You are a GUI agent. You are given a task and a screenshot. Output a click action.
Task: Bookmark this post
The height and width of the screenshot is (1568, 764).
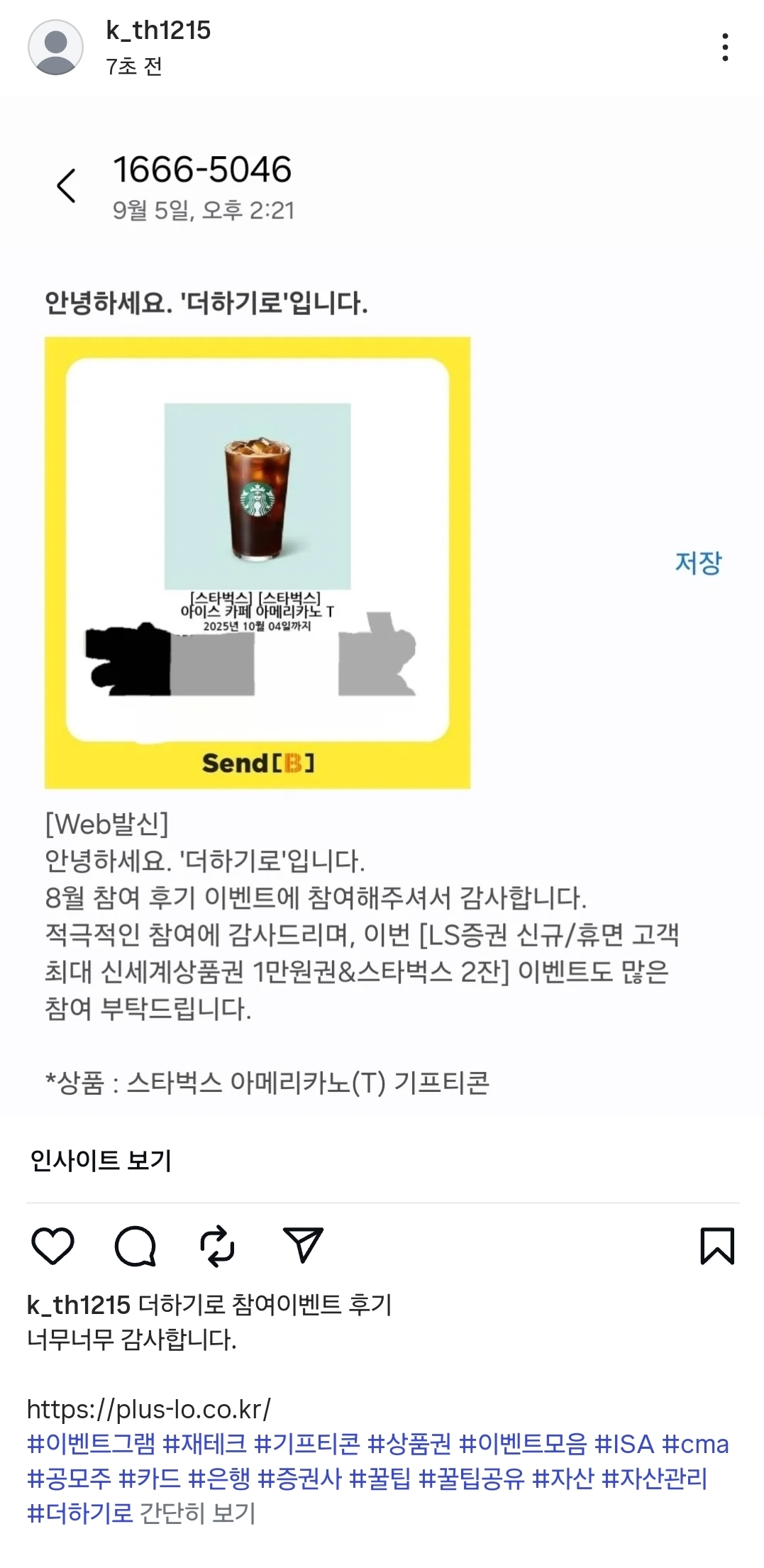(x=716, y=1245)
